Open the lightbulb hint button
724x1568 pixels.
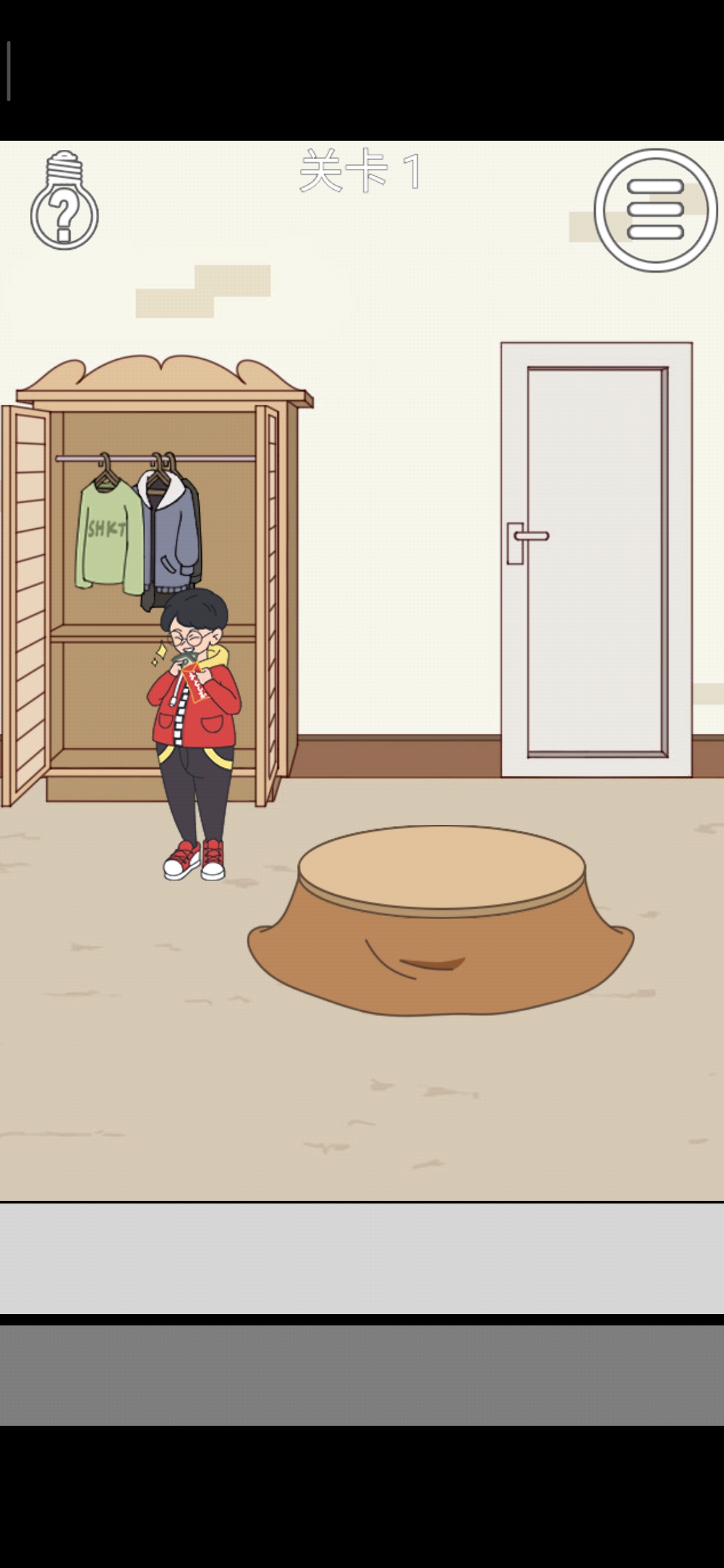pos(64,200)
